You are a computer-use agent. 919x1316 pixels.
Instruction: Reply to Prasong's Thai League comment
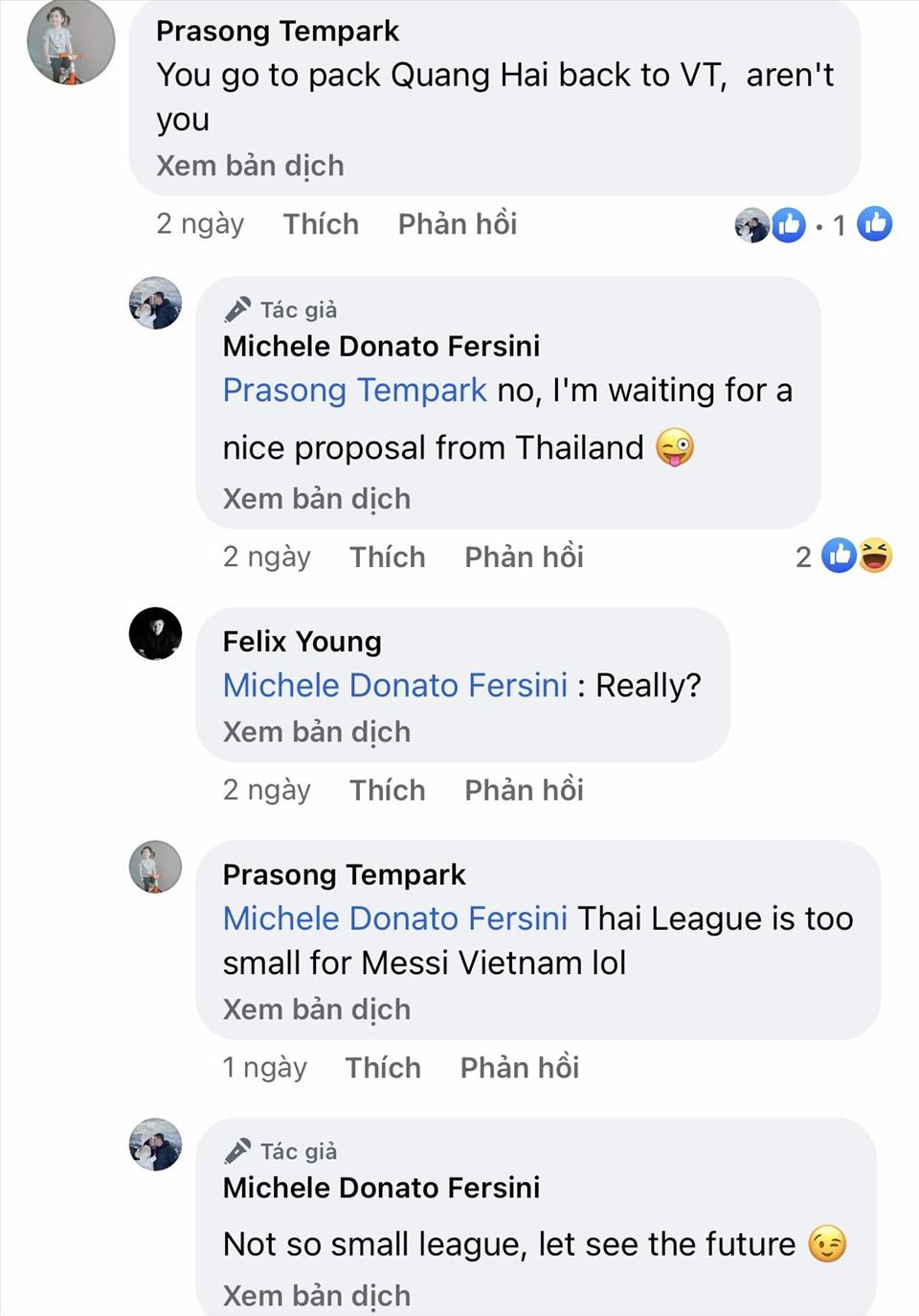click(x=519, y=1068)
